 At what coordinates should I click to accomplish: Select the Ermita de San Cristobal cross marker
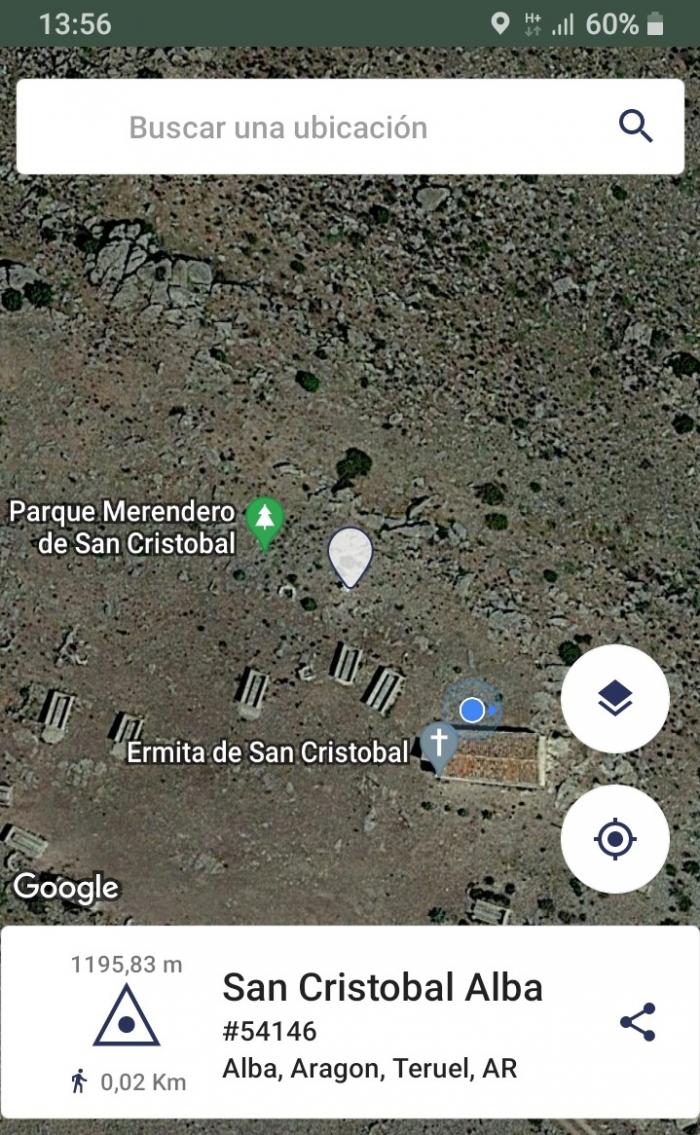(x=439, y=748)
